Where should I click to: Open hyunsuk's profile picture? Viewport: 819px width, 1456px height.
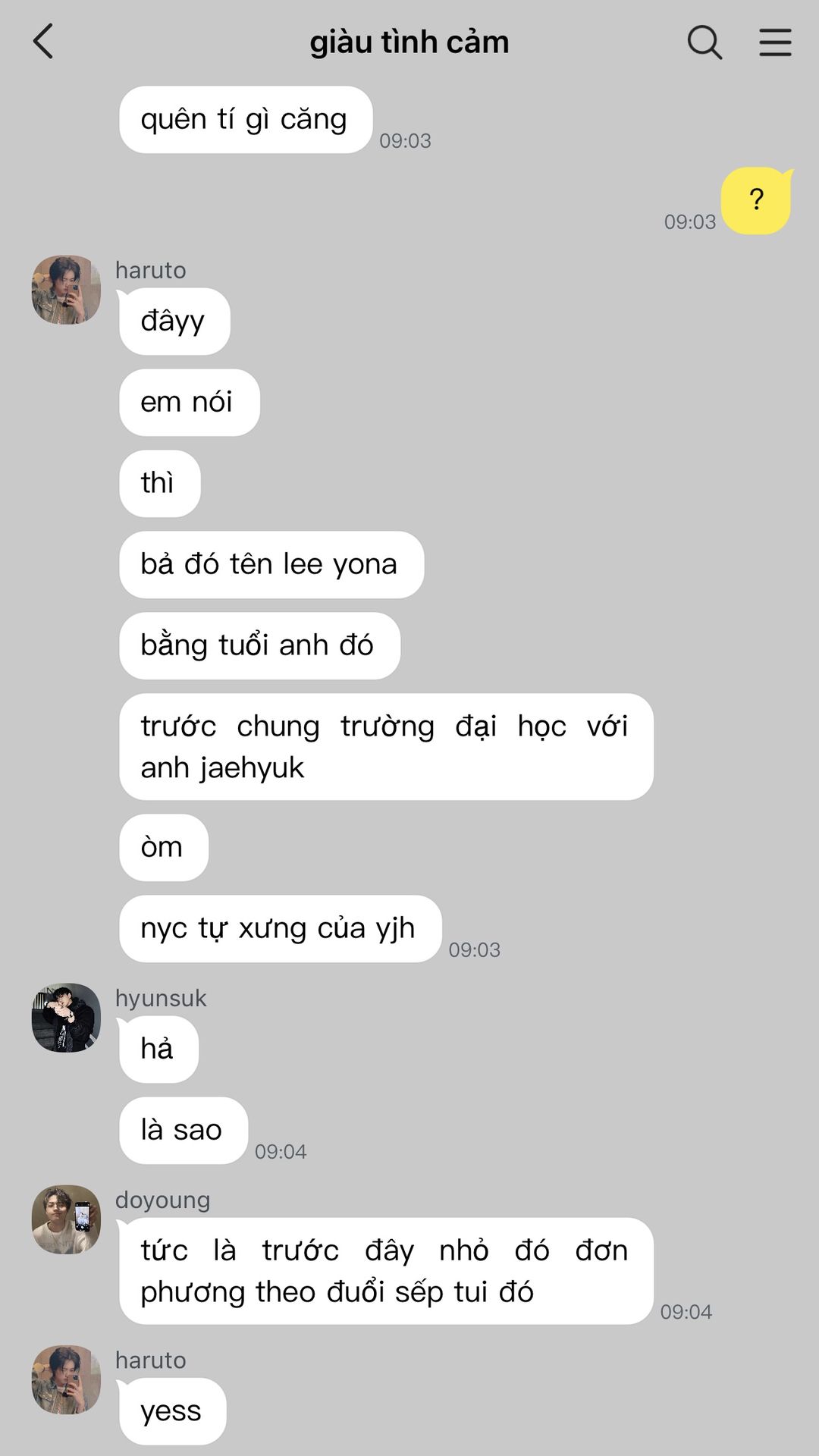[66, 1018]
